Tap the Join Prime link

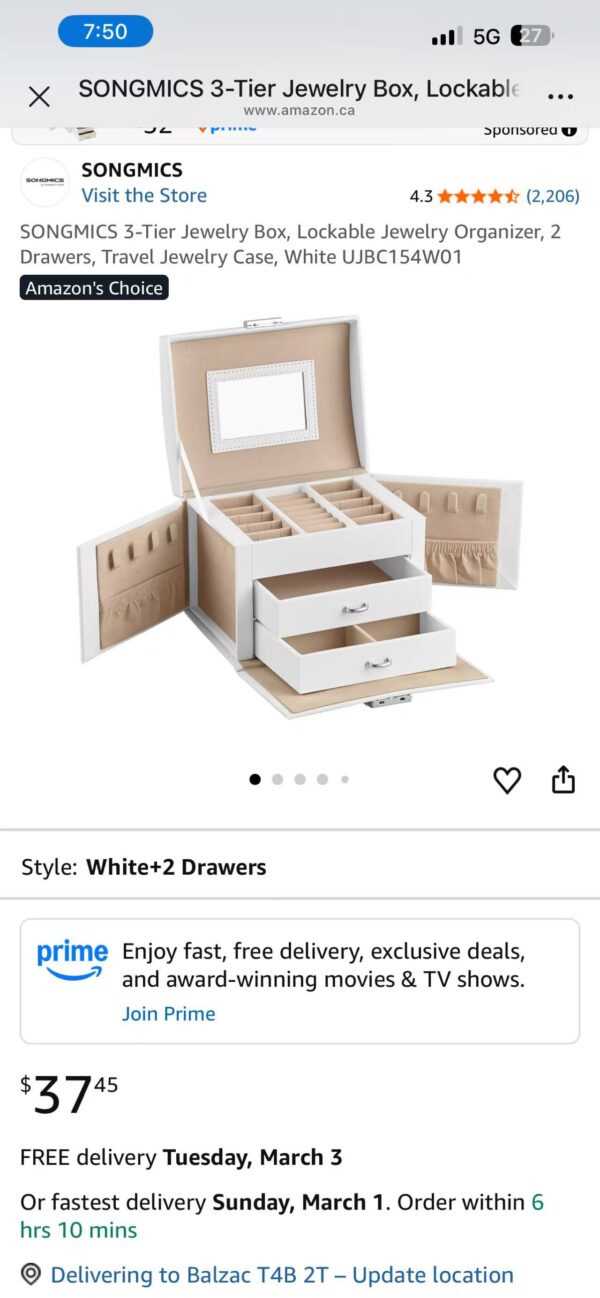pos(168,1013)
